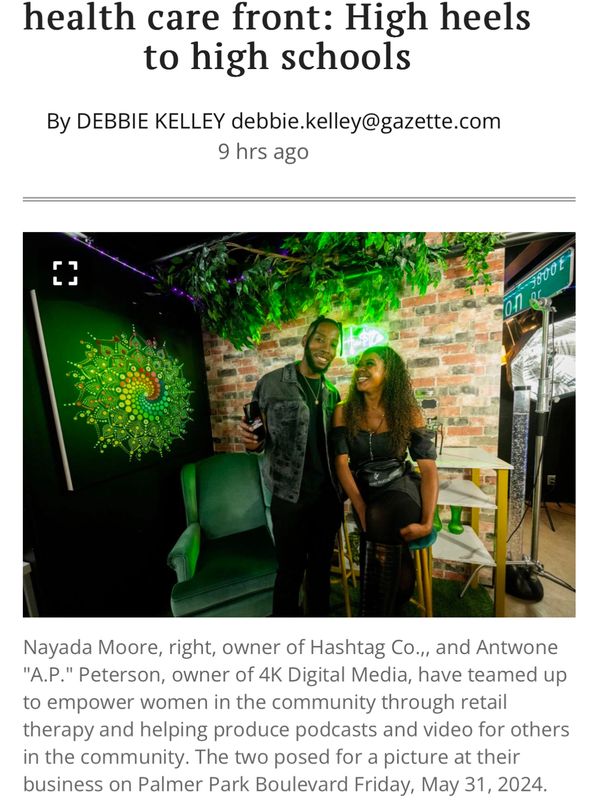Email the author at debbie.kelley@gazette.com

pyautogui.click(x=365, y=122)
